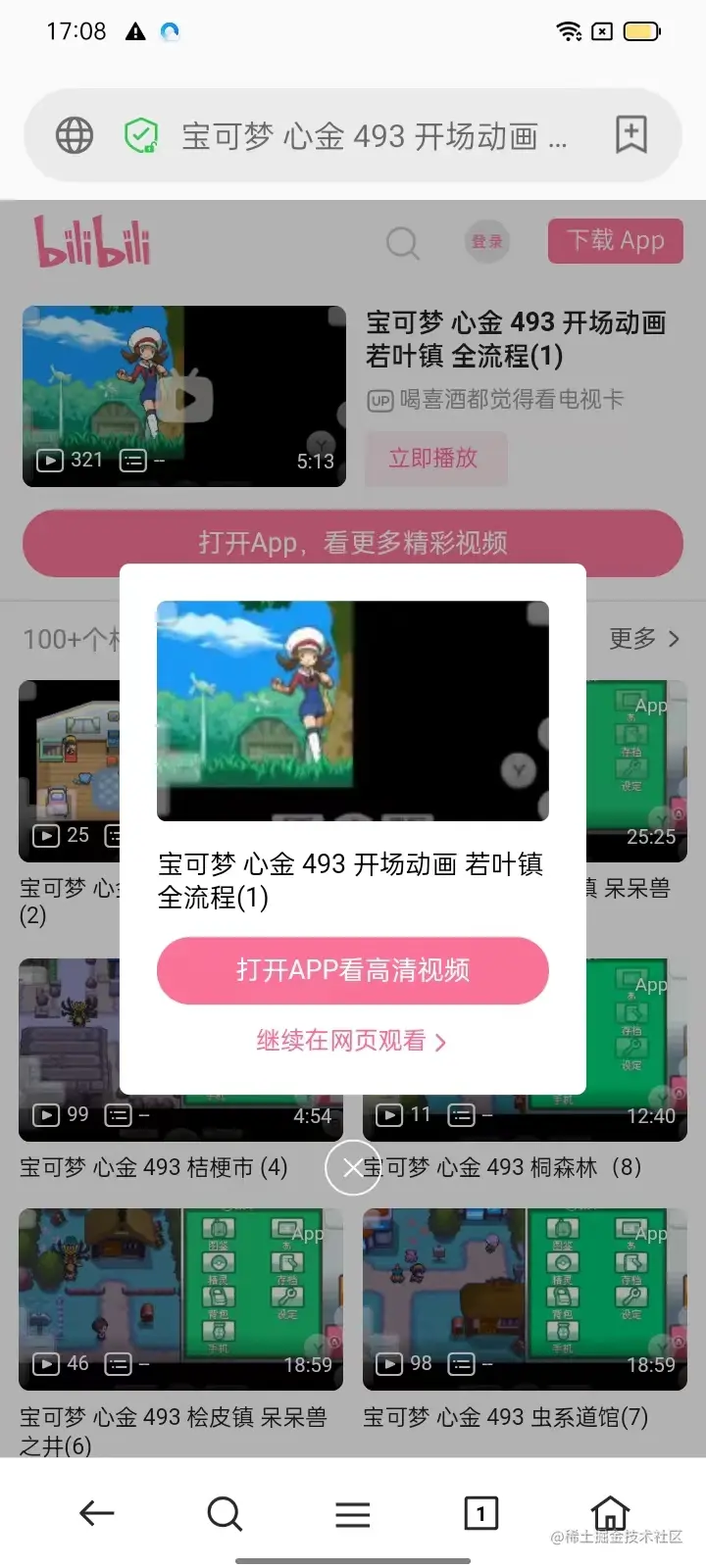Viewport: 706px width, 1568px height.
Task: Open the video preview in the popup
Action: pos(352,710)
